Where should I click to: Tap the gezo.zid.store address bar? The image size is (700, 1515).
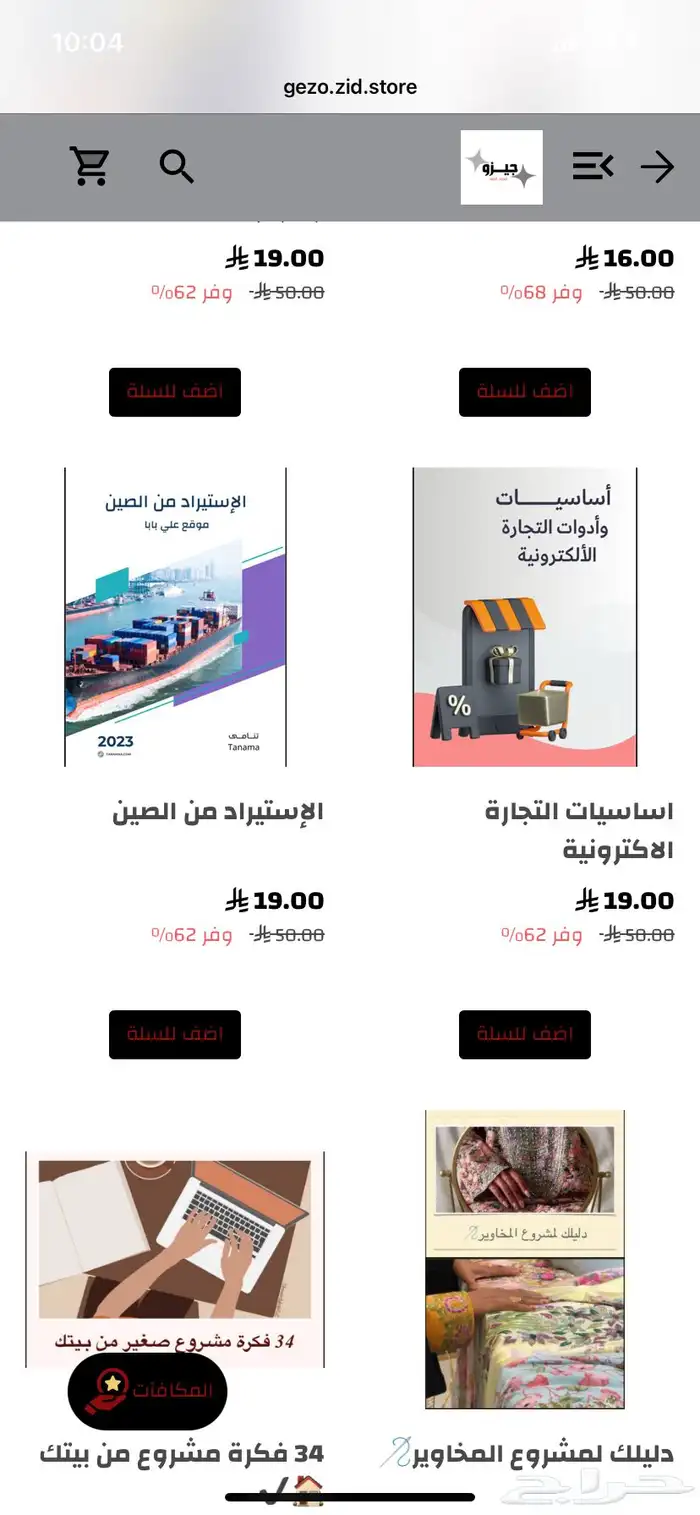click(x=350, y=87)
